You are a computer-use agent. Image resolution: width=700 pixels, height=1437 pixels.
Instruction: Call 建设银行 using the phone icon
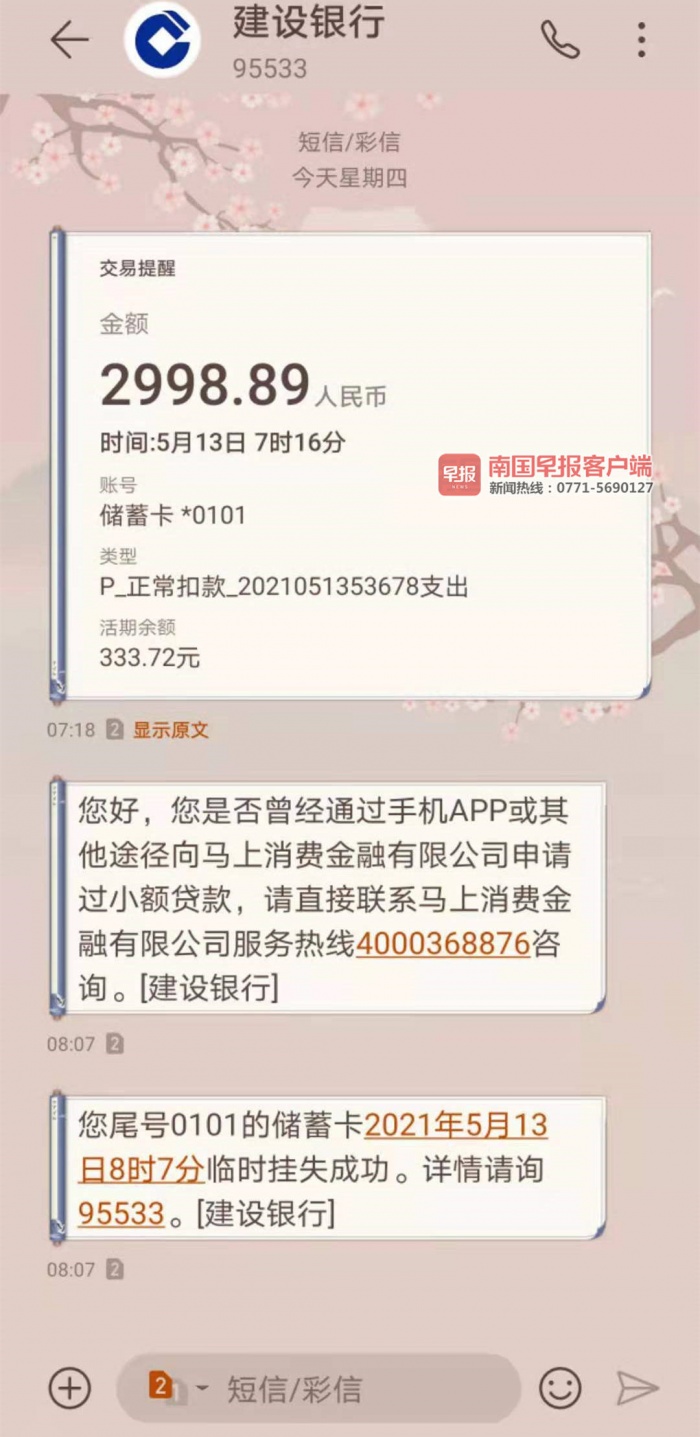560,41
